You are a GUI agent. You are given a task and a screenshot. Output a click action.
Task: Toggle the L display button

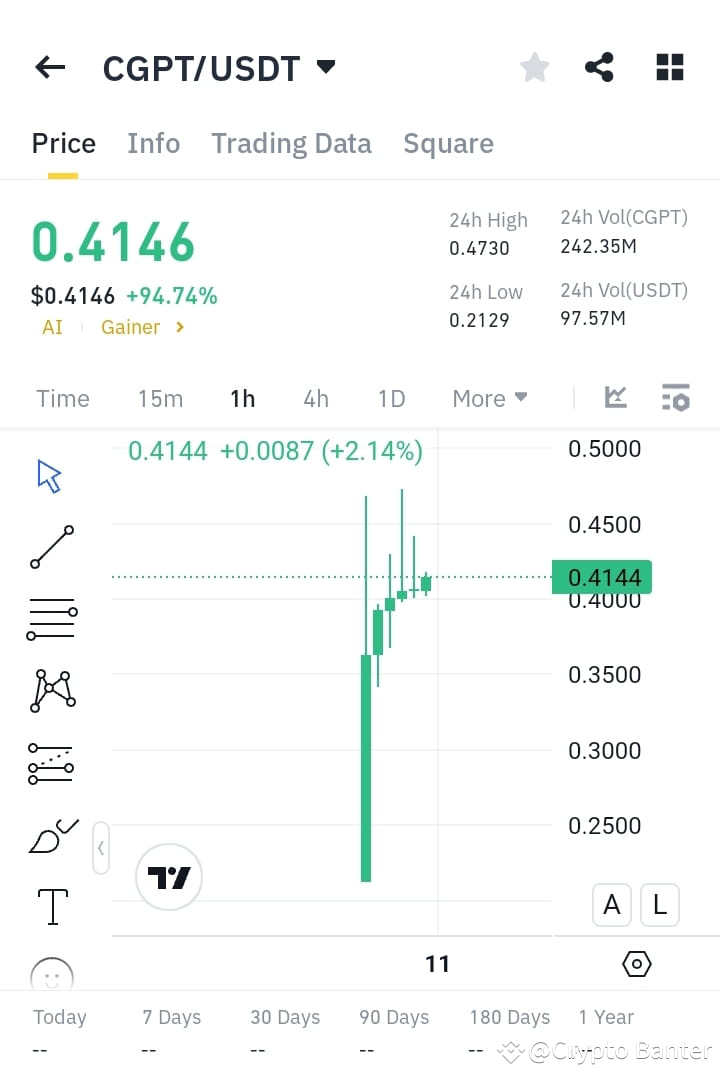coord(659,905)
